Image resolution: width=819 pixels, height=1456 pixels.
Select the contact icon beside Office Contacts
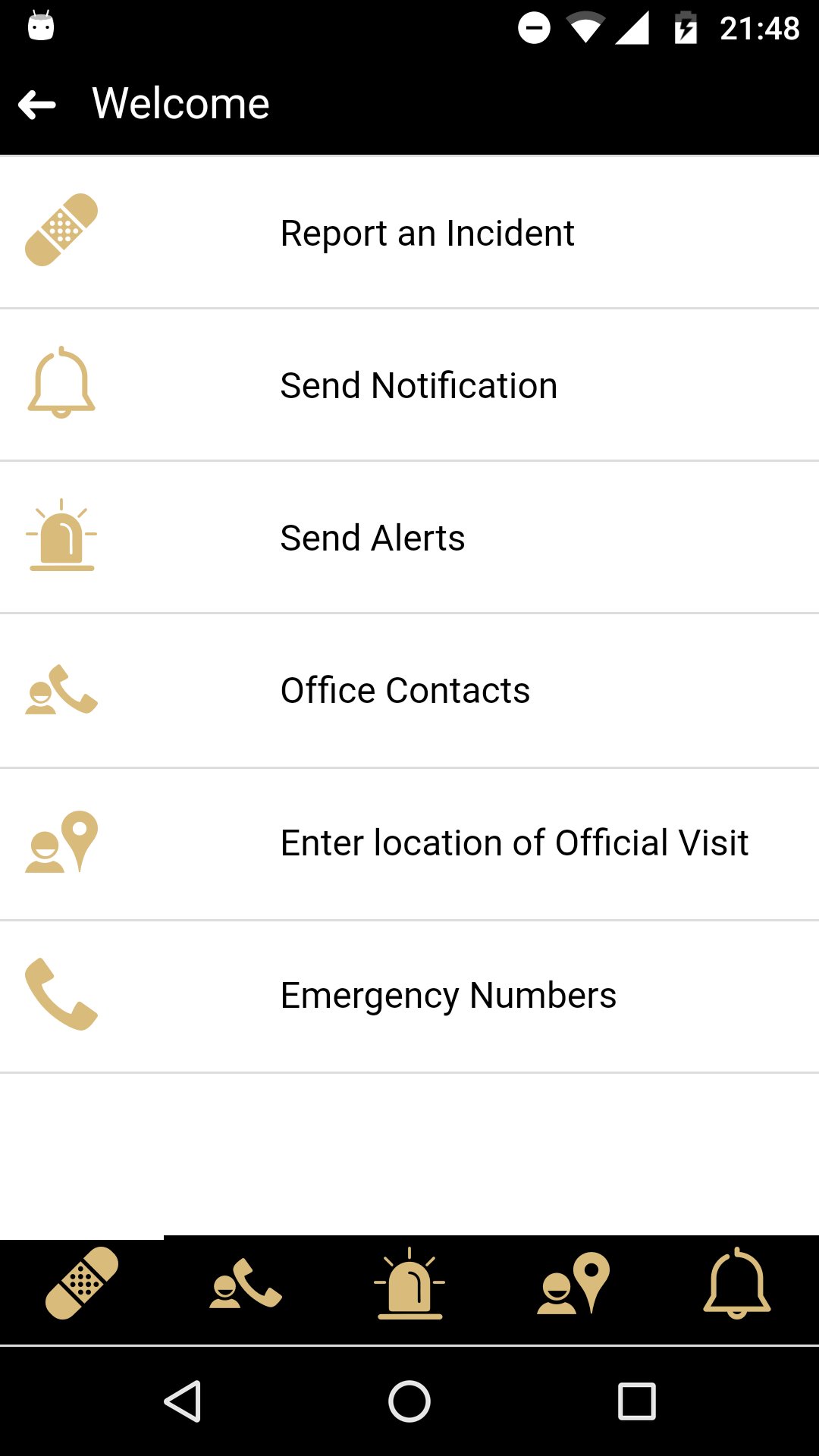(x=62, y=689)
